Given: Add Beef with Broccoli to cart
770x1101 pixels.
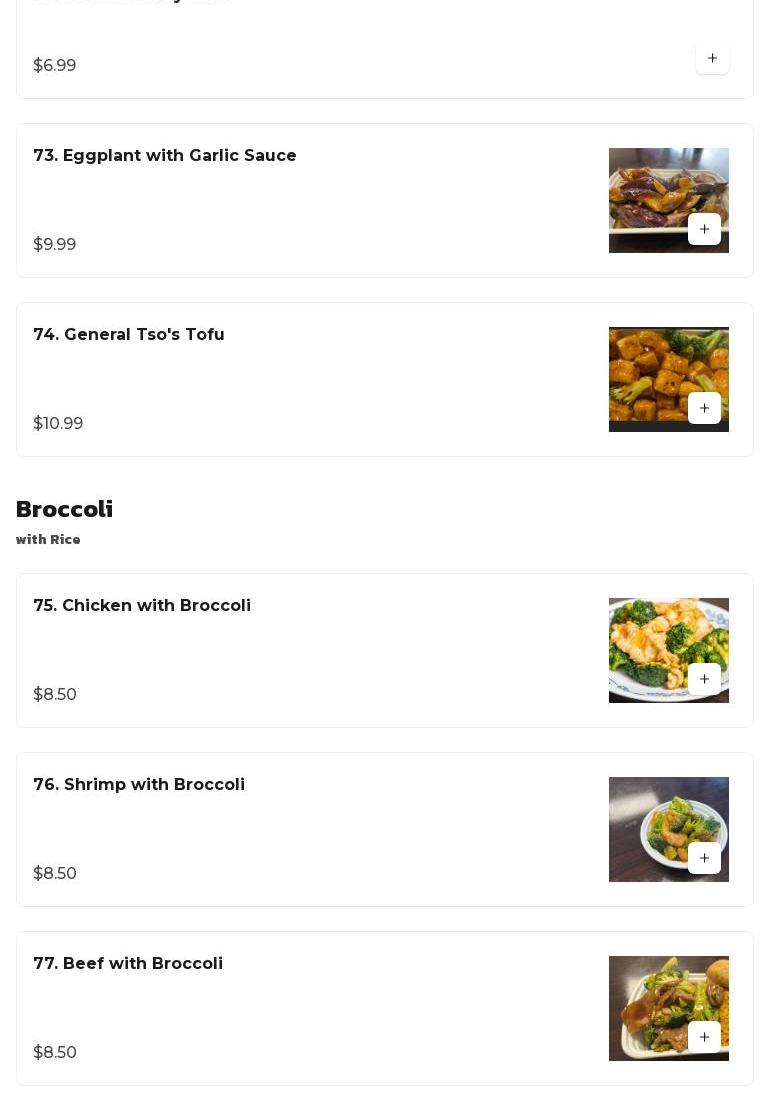Looking at the screenshot, I should pyautogui.click(x=704, y=1037).
